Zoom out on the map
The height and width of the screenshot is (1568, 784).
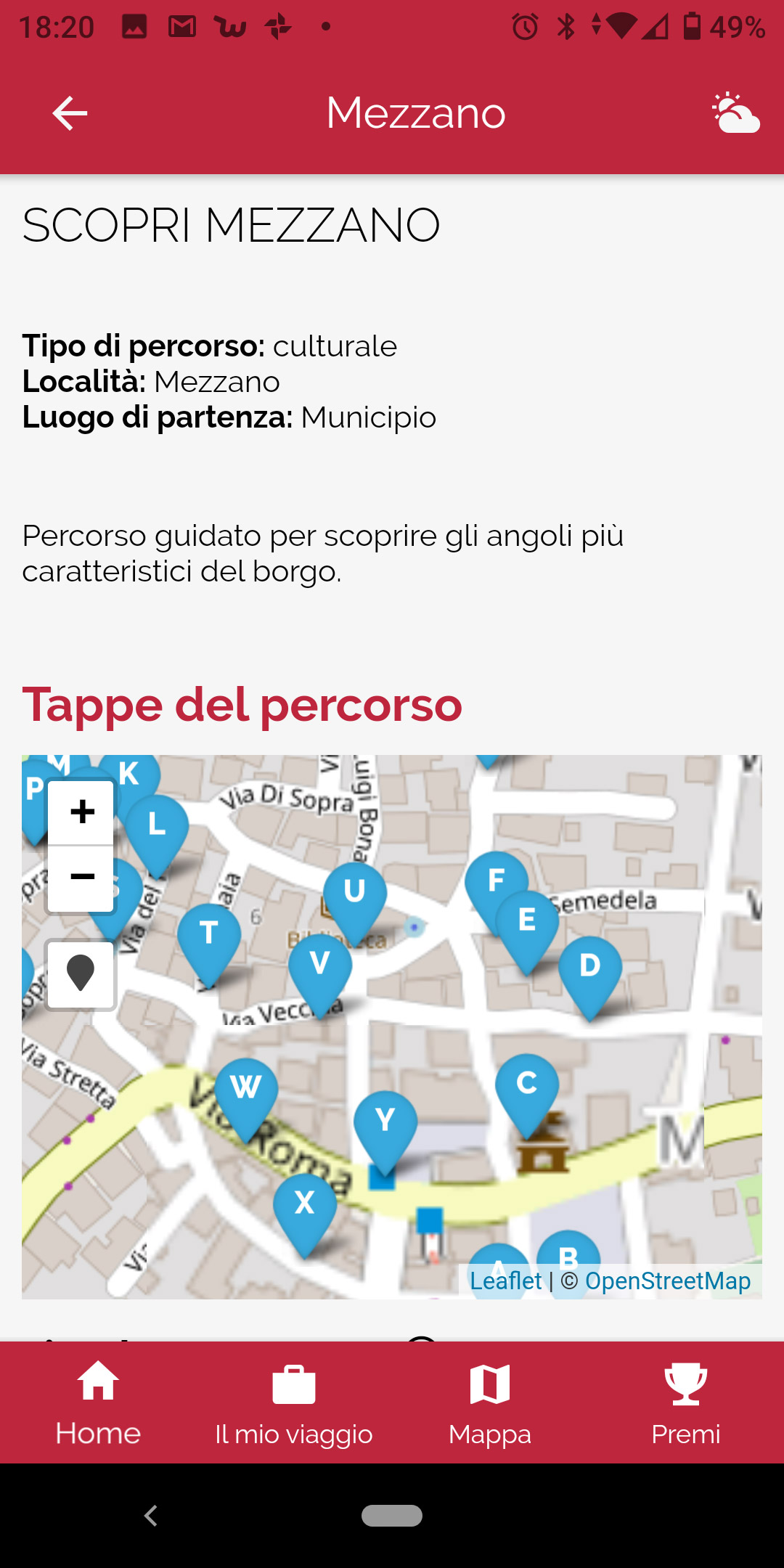point(81,878)
